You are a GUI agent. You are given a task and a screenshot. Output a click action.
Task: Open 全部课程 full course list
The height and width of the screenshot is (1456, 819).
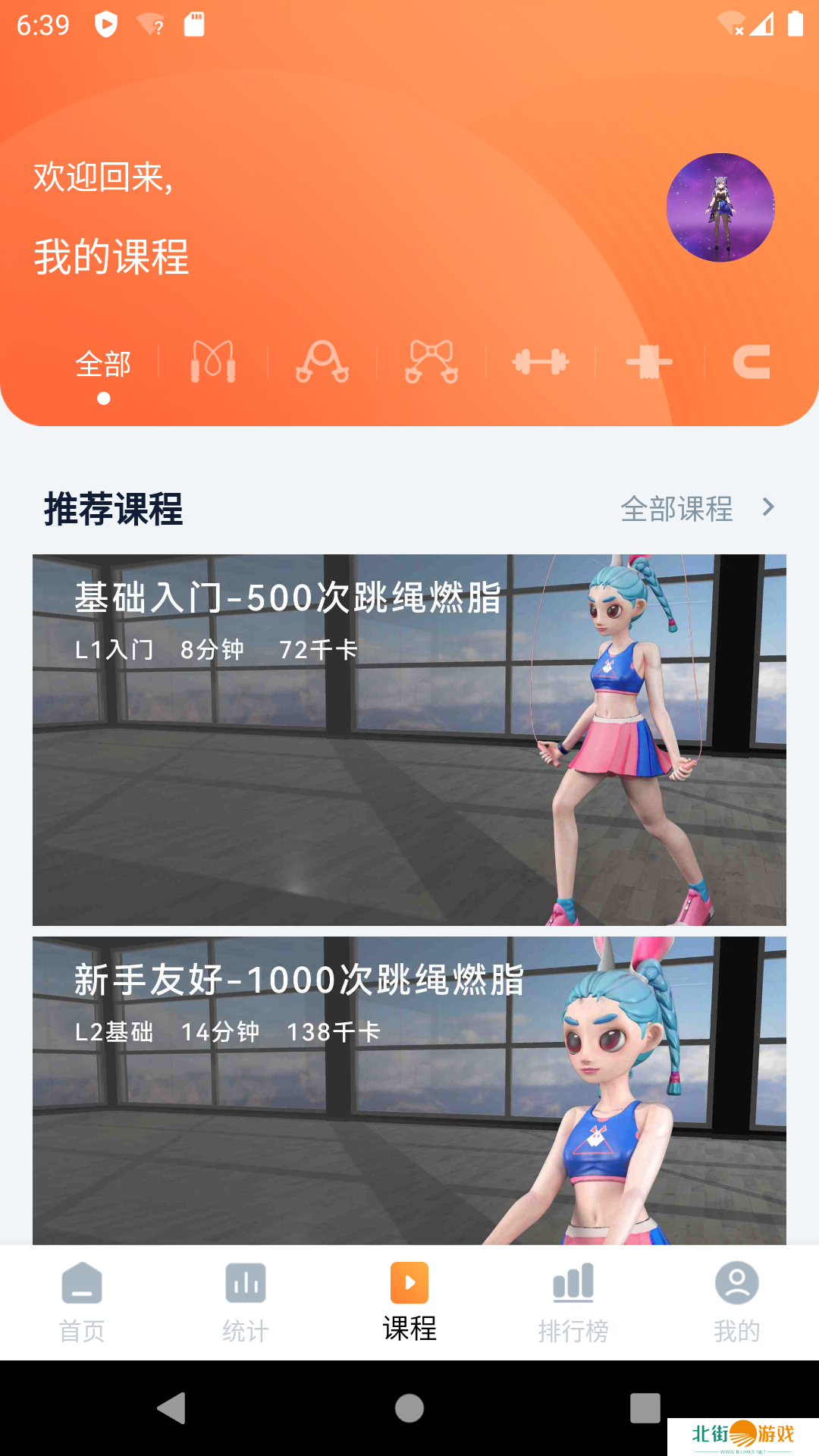697,508
